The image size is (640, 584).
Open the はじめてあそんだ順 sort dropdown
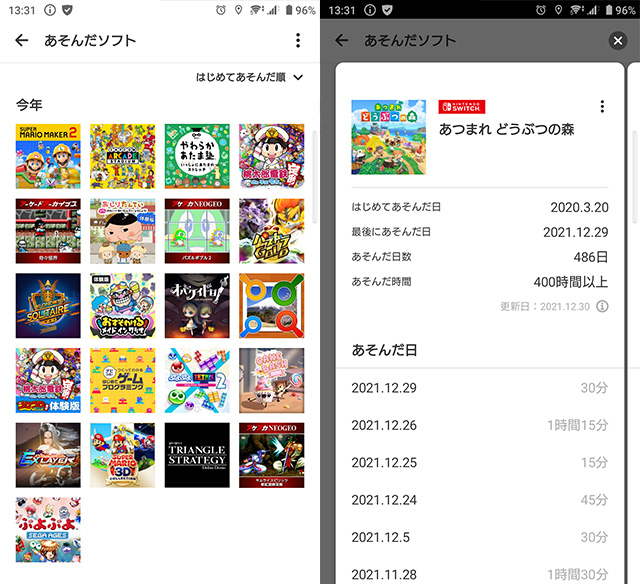coord(250,77)
